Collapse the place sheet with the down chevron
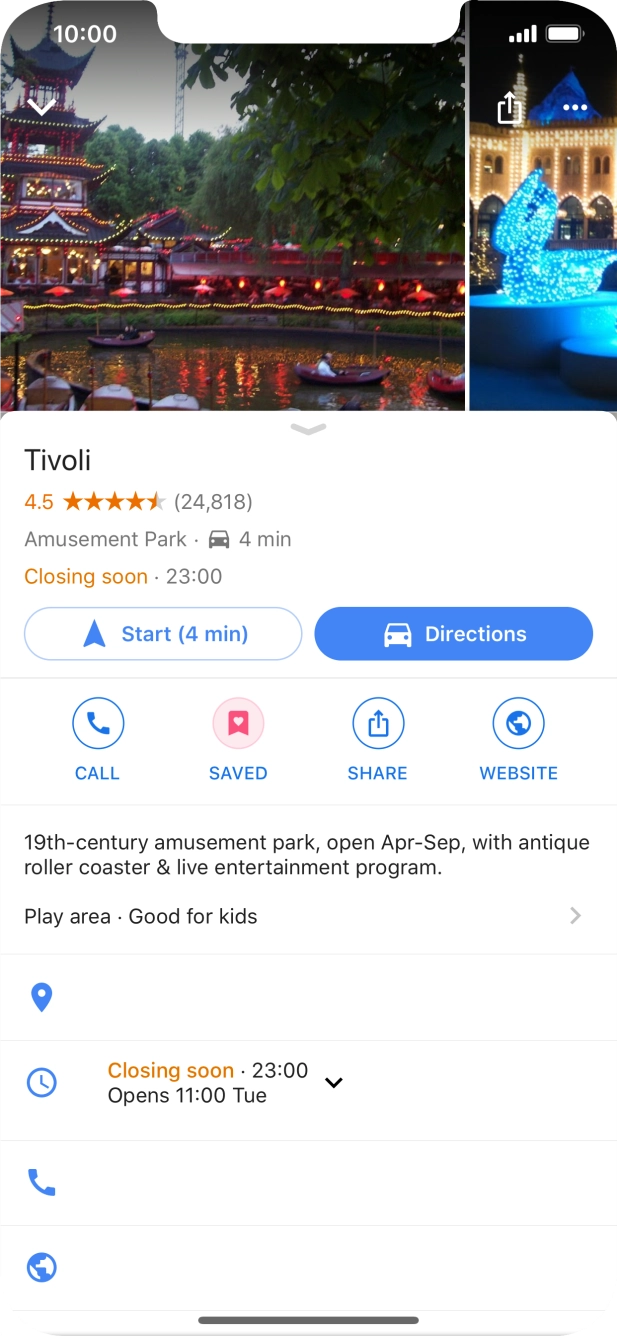Image resolution: width=617 pixels, height=1336 pixels. (41, 106)
